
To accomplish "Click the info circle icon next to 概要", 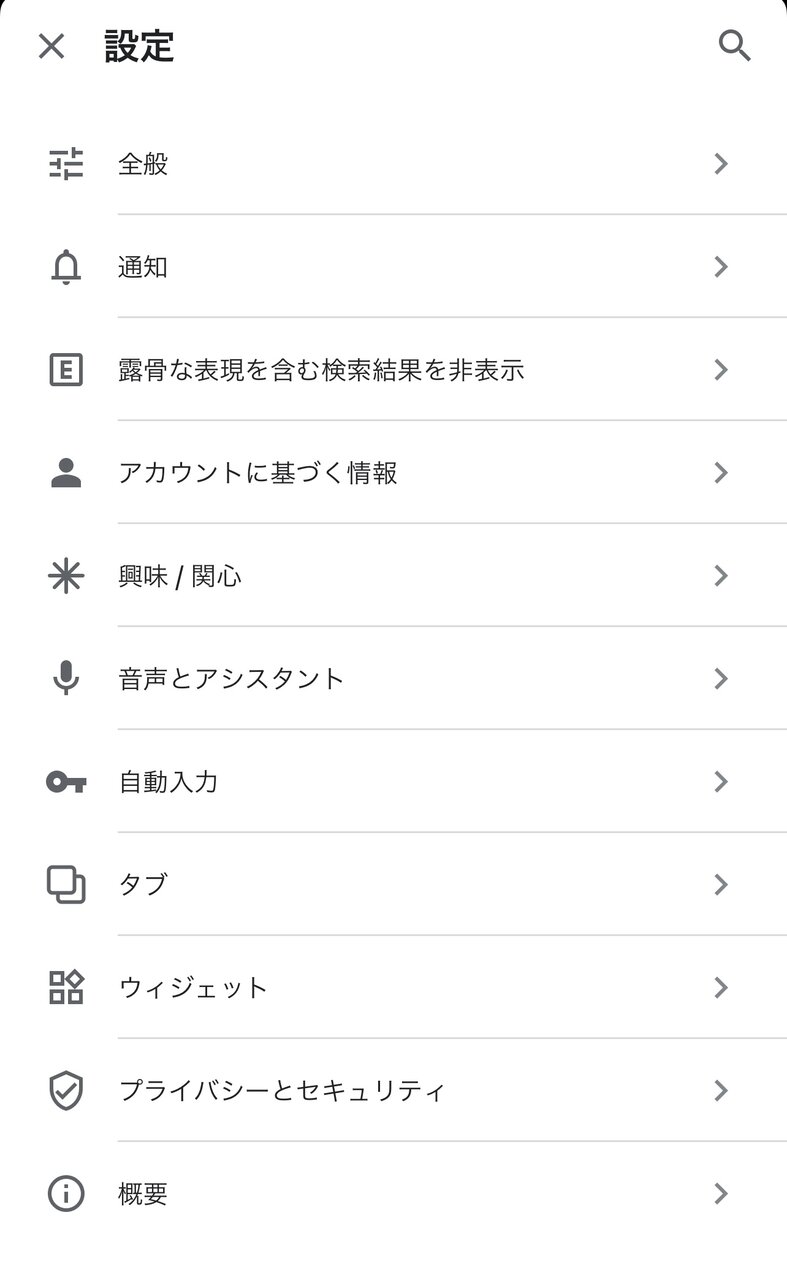I will [x=65, y=1193].
